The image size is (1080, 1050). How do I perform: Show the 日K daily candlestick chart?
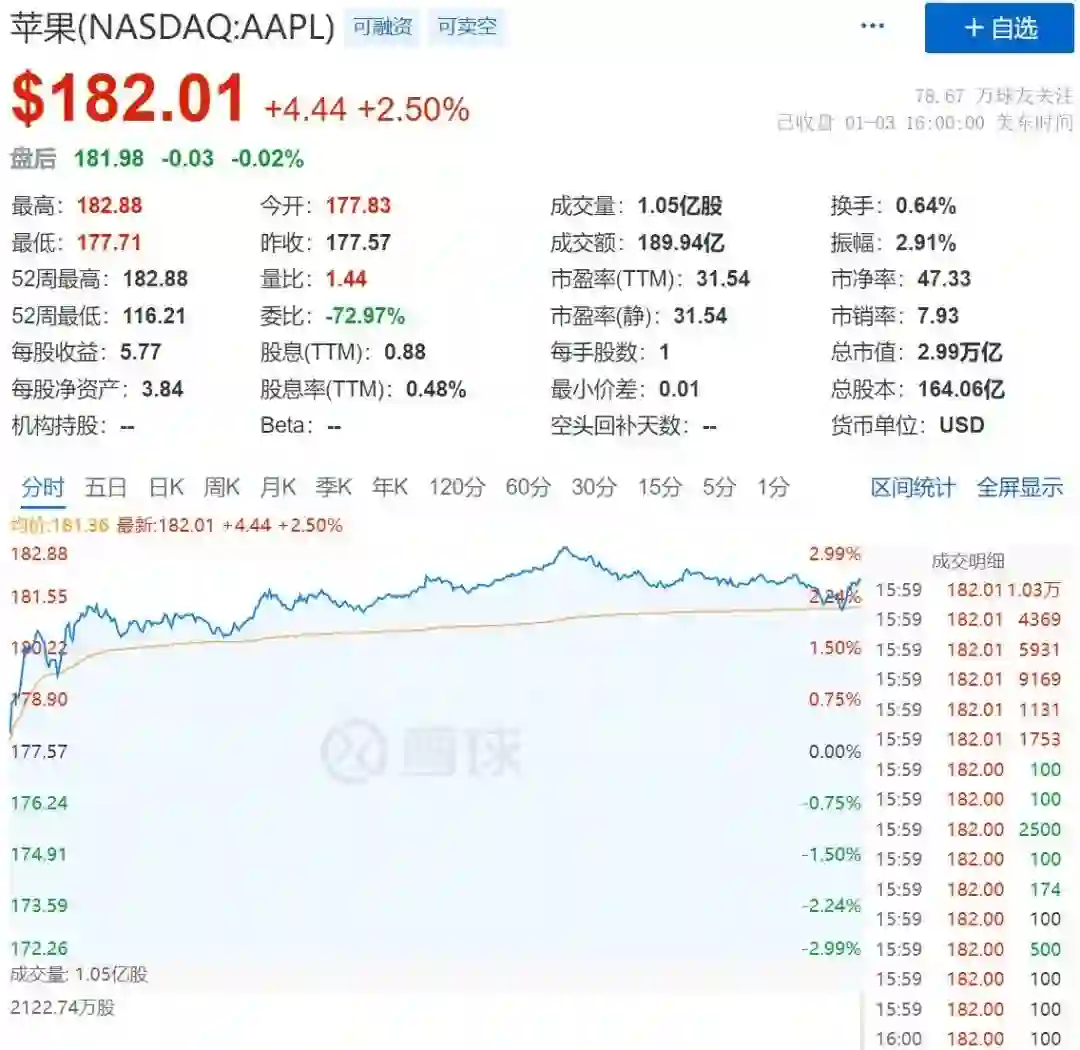(167, 487)
